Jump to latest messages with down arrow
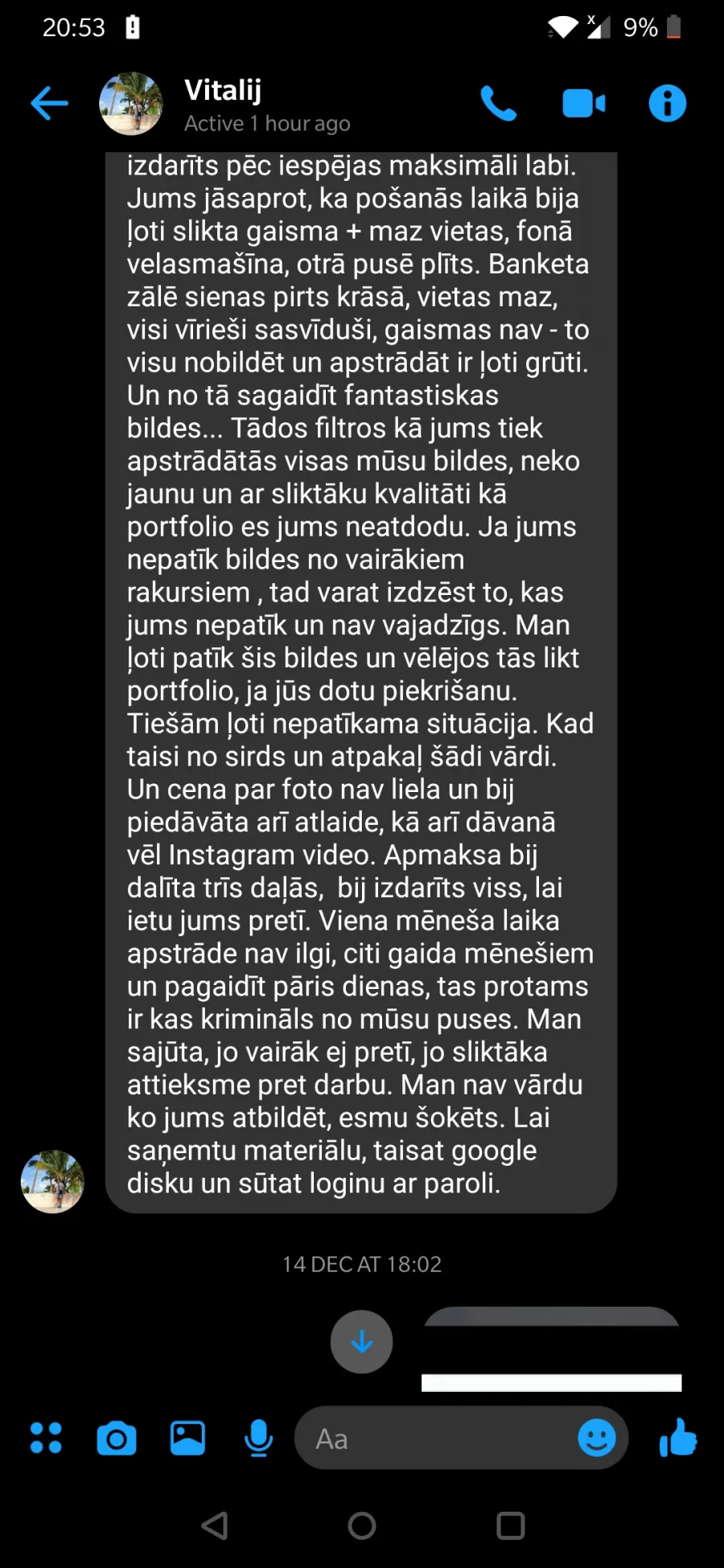 (x=362, y=1341)
